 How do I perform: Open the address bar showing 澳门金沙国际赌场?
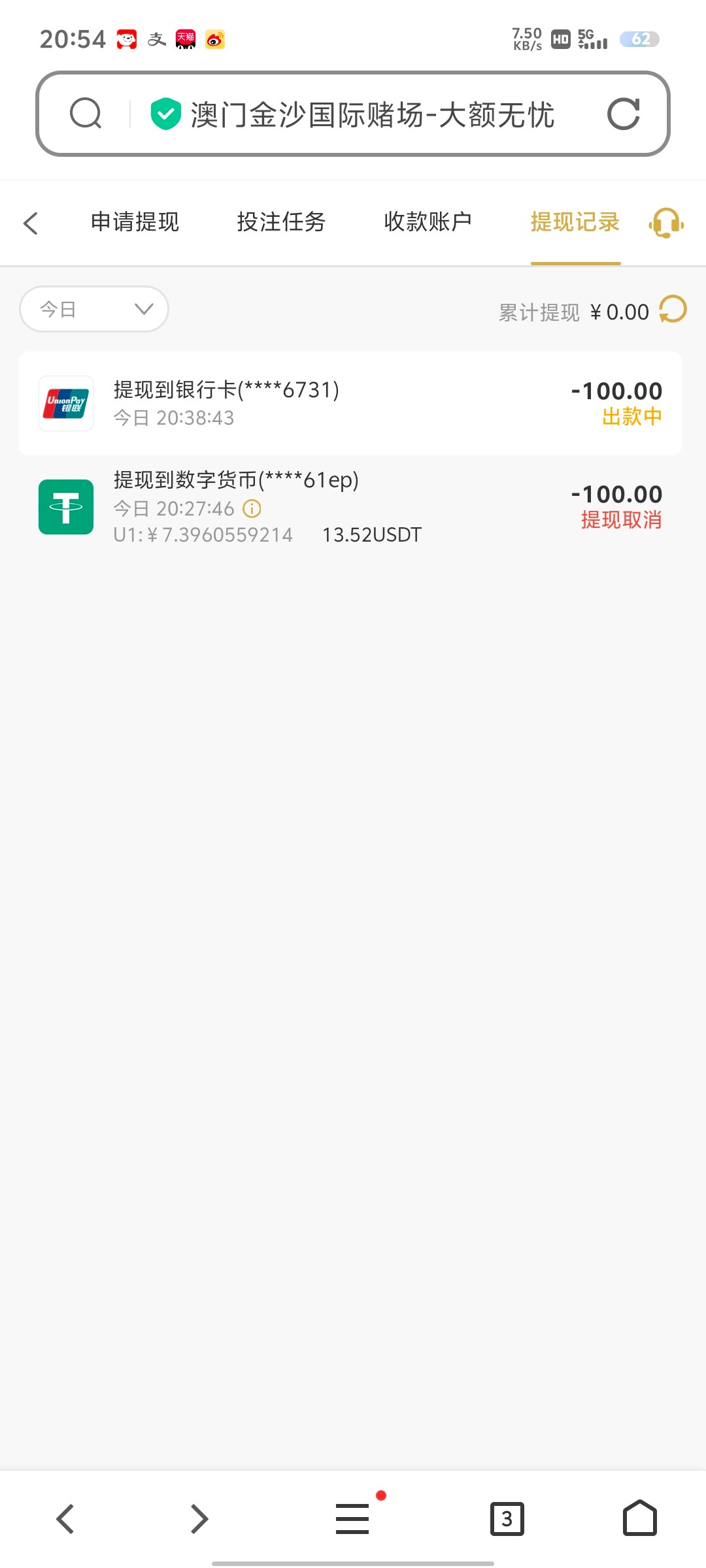click(353, 114)
